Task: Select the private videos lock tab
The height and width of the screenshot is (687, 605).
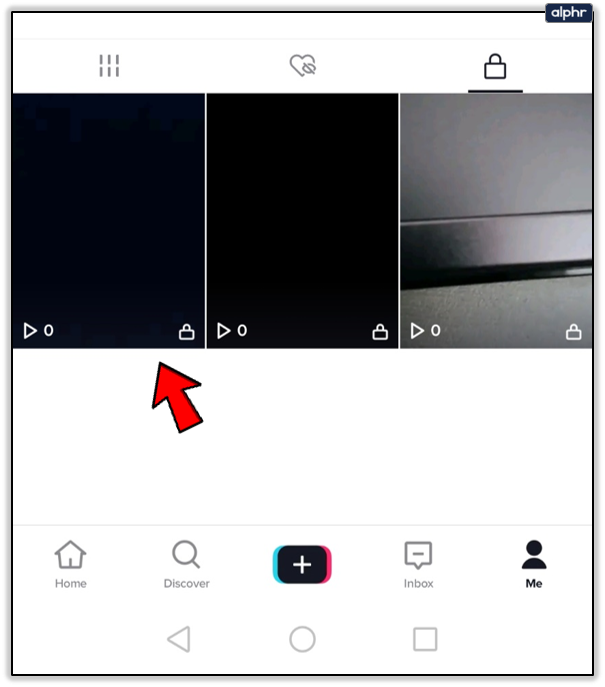Action: tap(495, 67)
